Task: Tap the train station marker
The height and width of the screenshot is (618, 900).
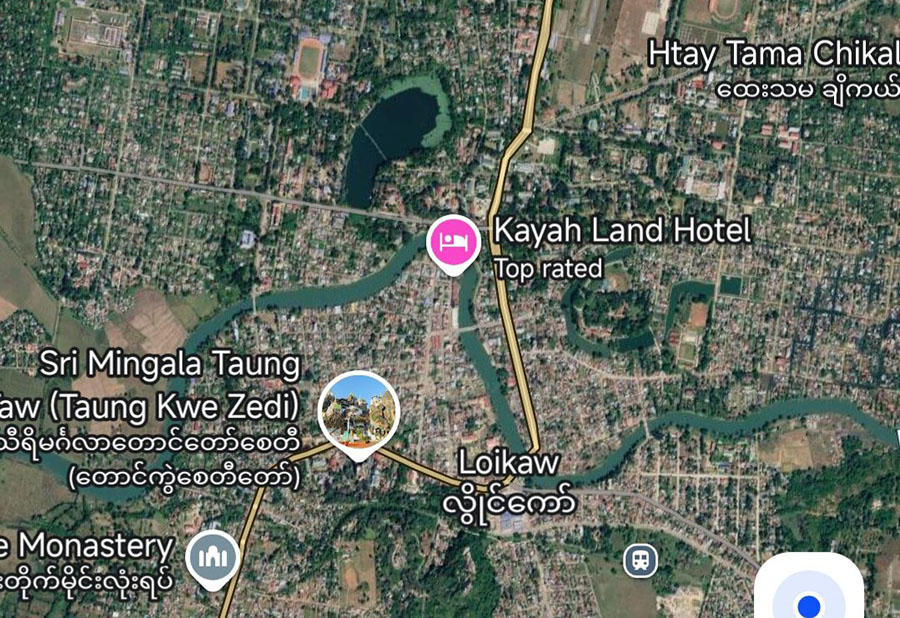Action: coord(640,561)
